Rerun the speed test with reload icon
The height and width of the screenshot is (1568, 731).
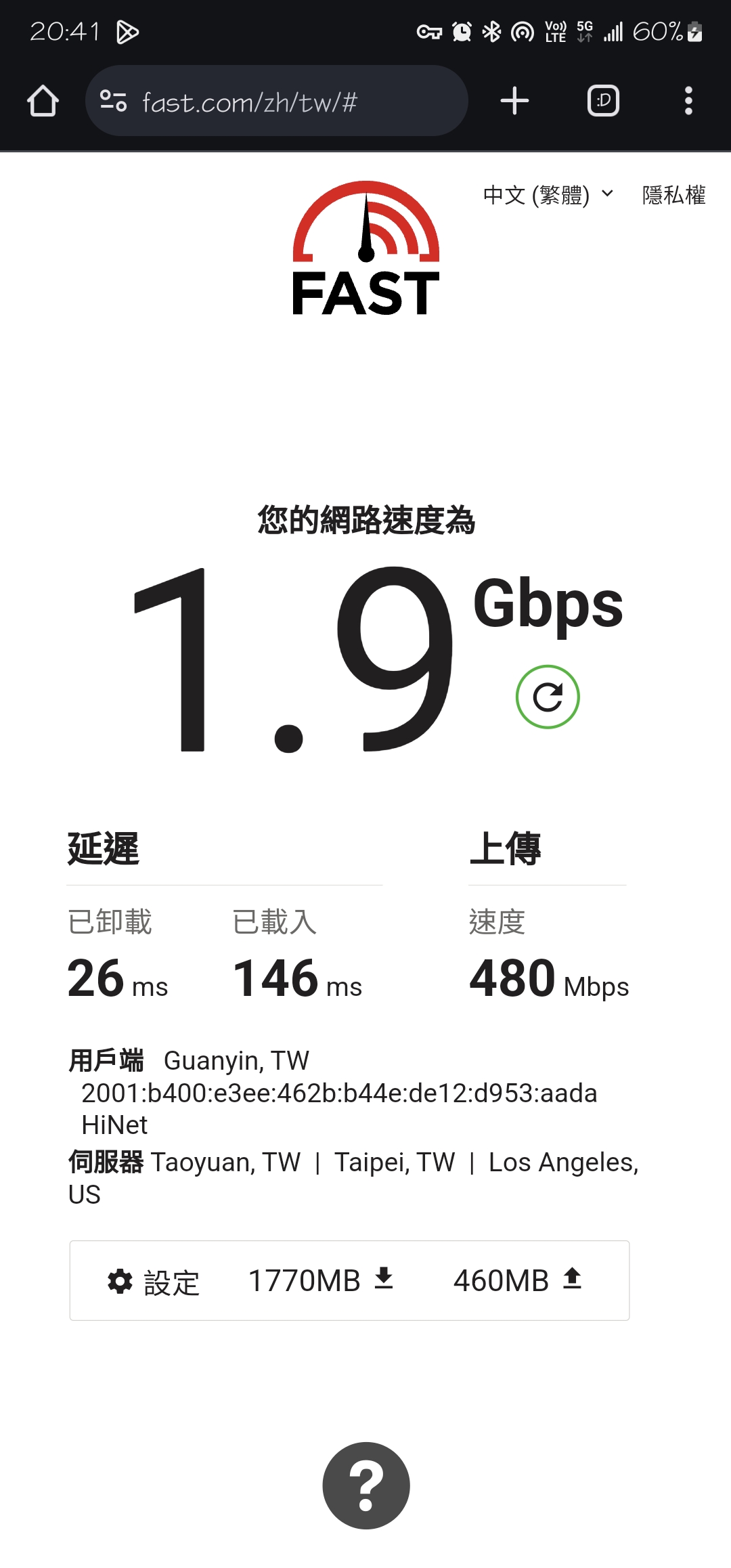(x=548, y=697)
